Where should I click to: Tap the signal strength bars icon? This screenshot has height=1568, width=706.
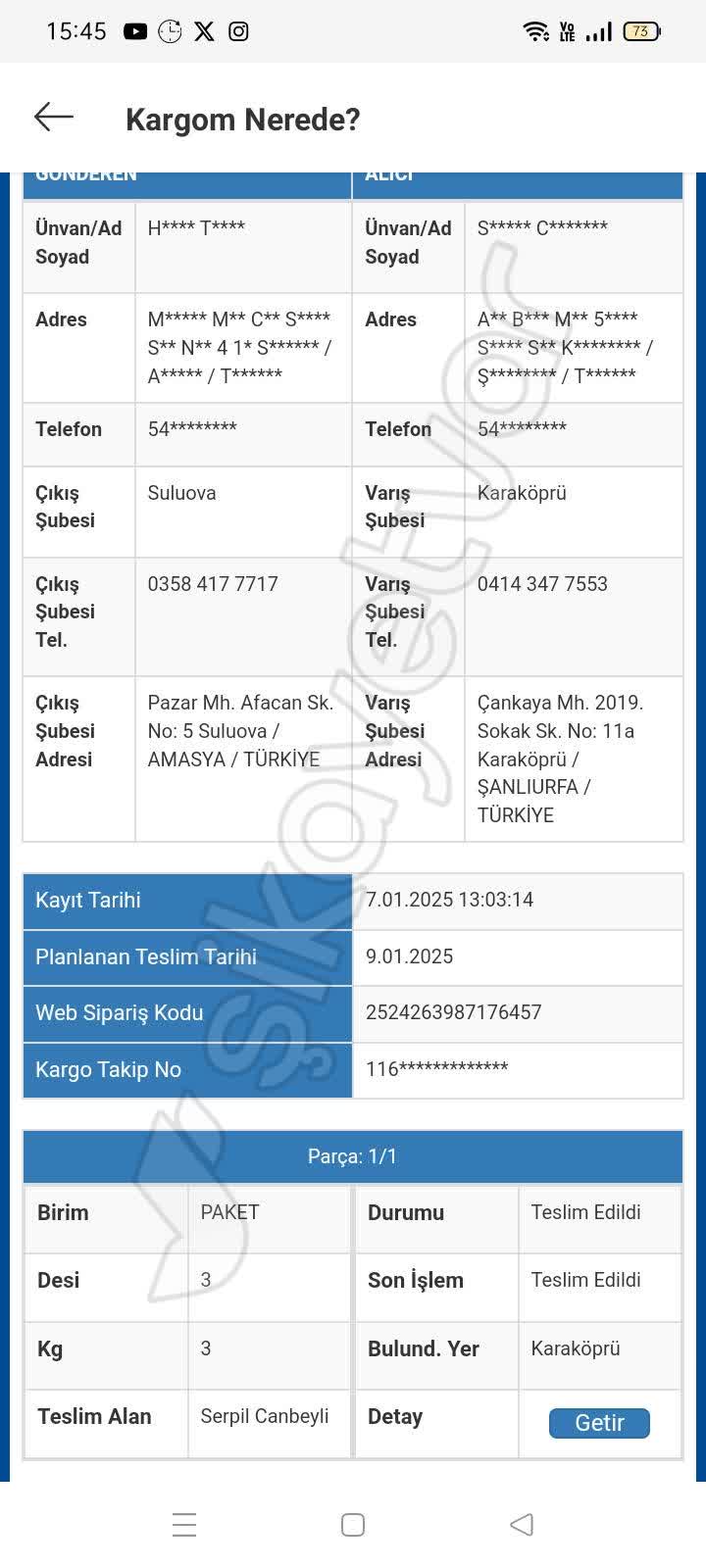[598, 30]
